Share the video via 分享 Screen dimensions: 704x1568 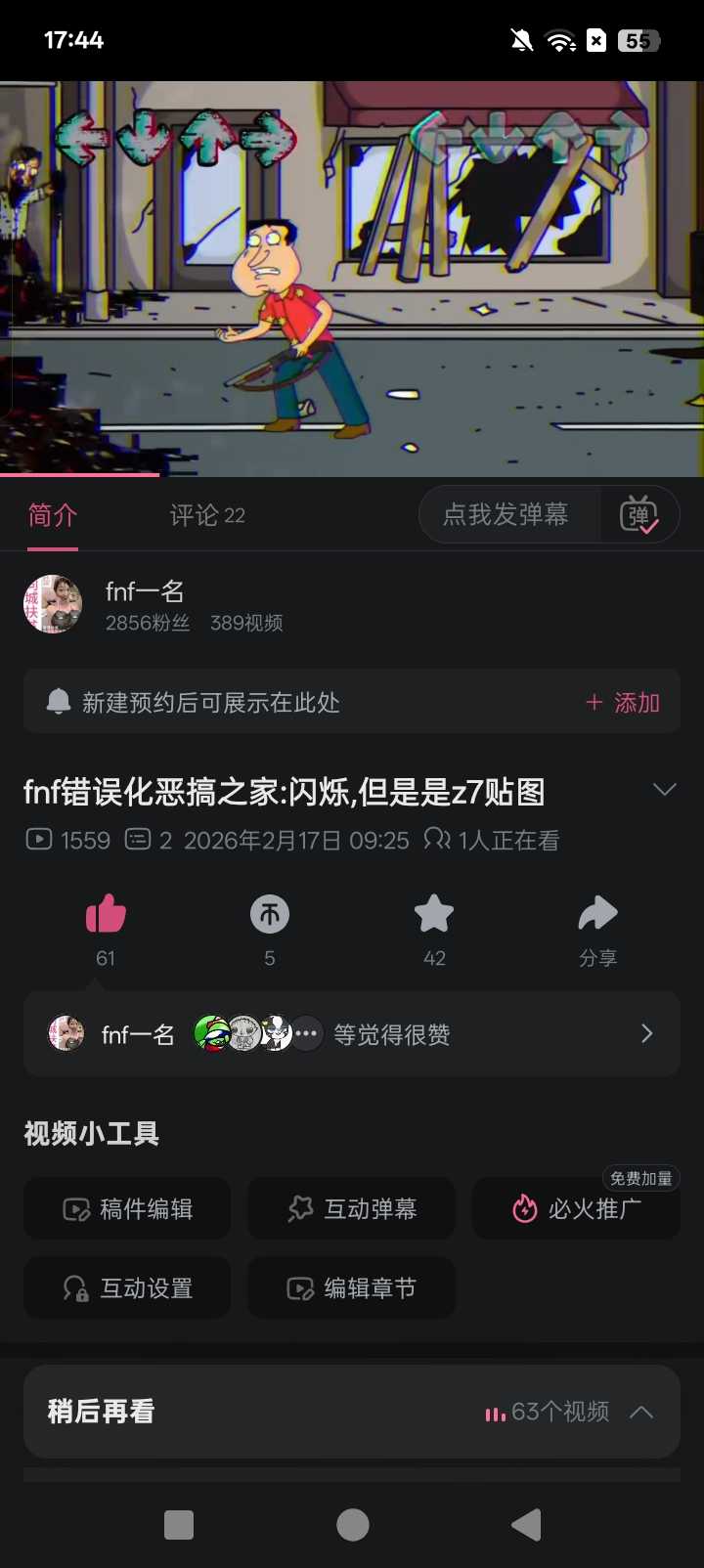coord(597,916)
